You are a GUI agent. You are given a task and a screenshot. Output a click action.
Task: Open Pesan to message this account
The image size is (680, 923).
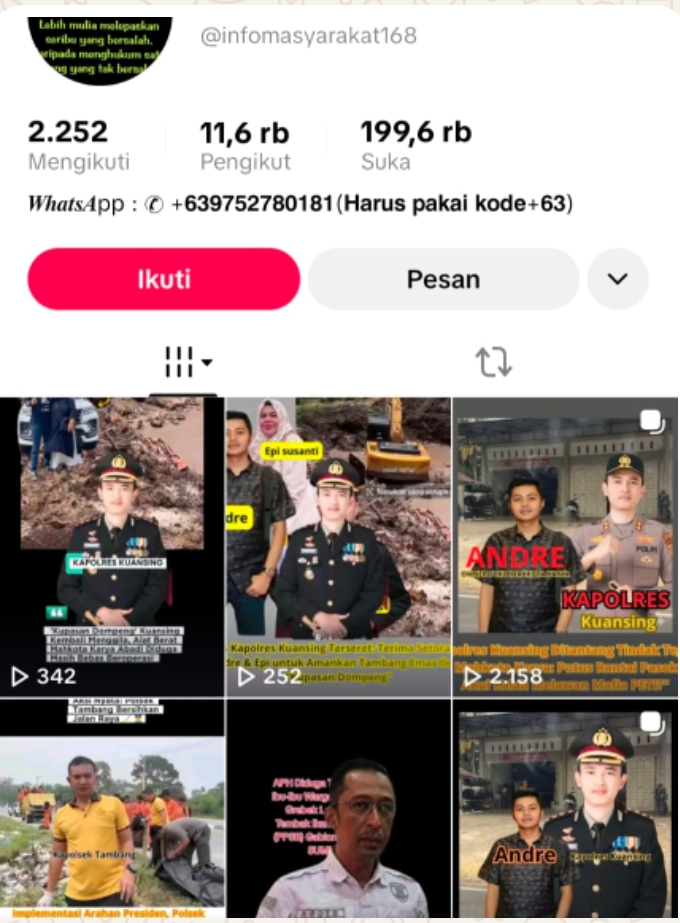(443, 279)
